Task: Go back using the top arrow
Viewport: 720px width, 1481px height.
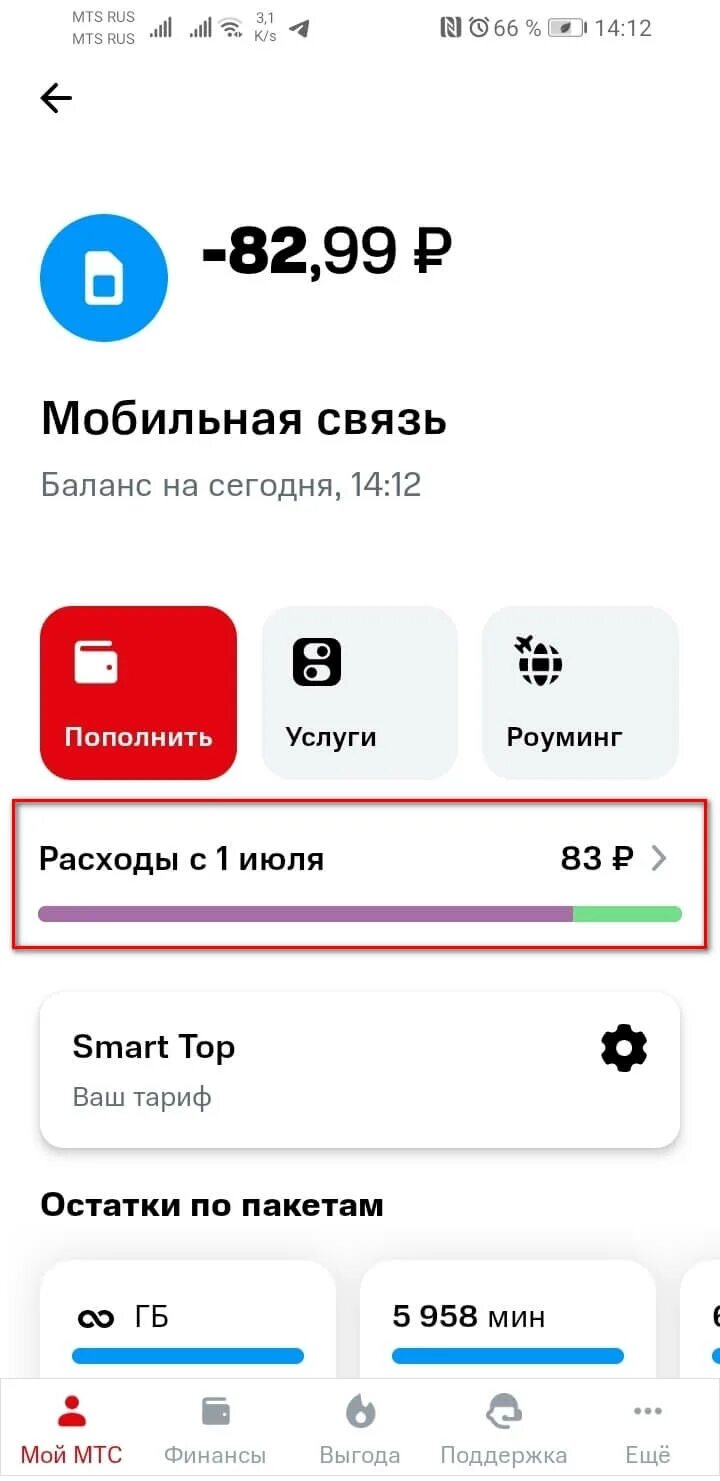Action: point(56,98)
